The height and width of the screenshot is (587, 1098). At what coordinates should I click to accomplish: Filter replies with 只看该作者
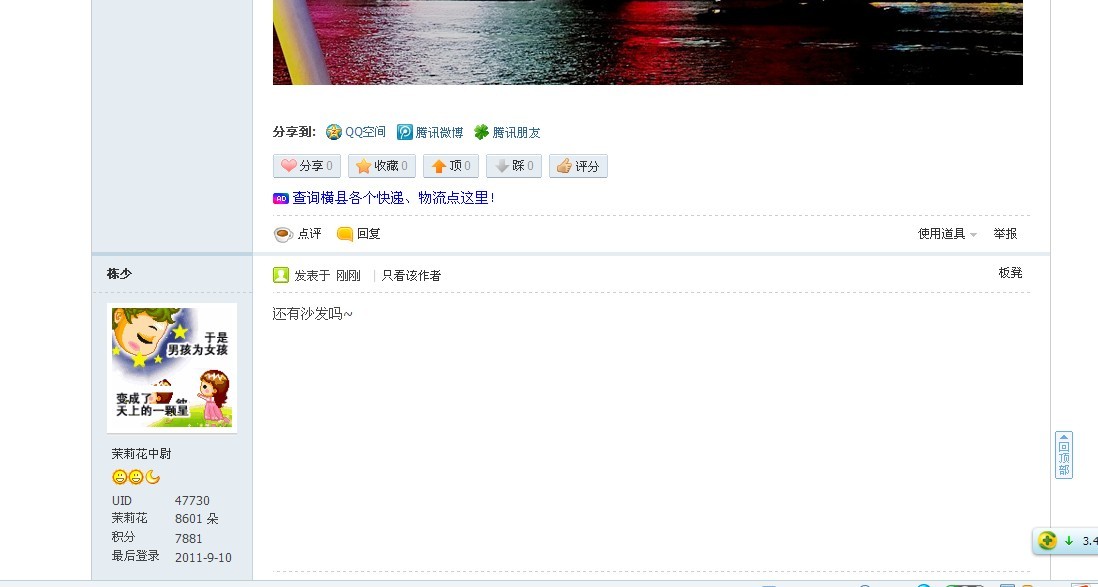coord(411,276)
